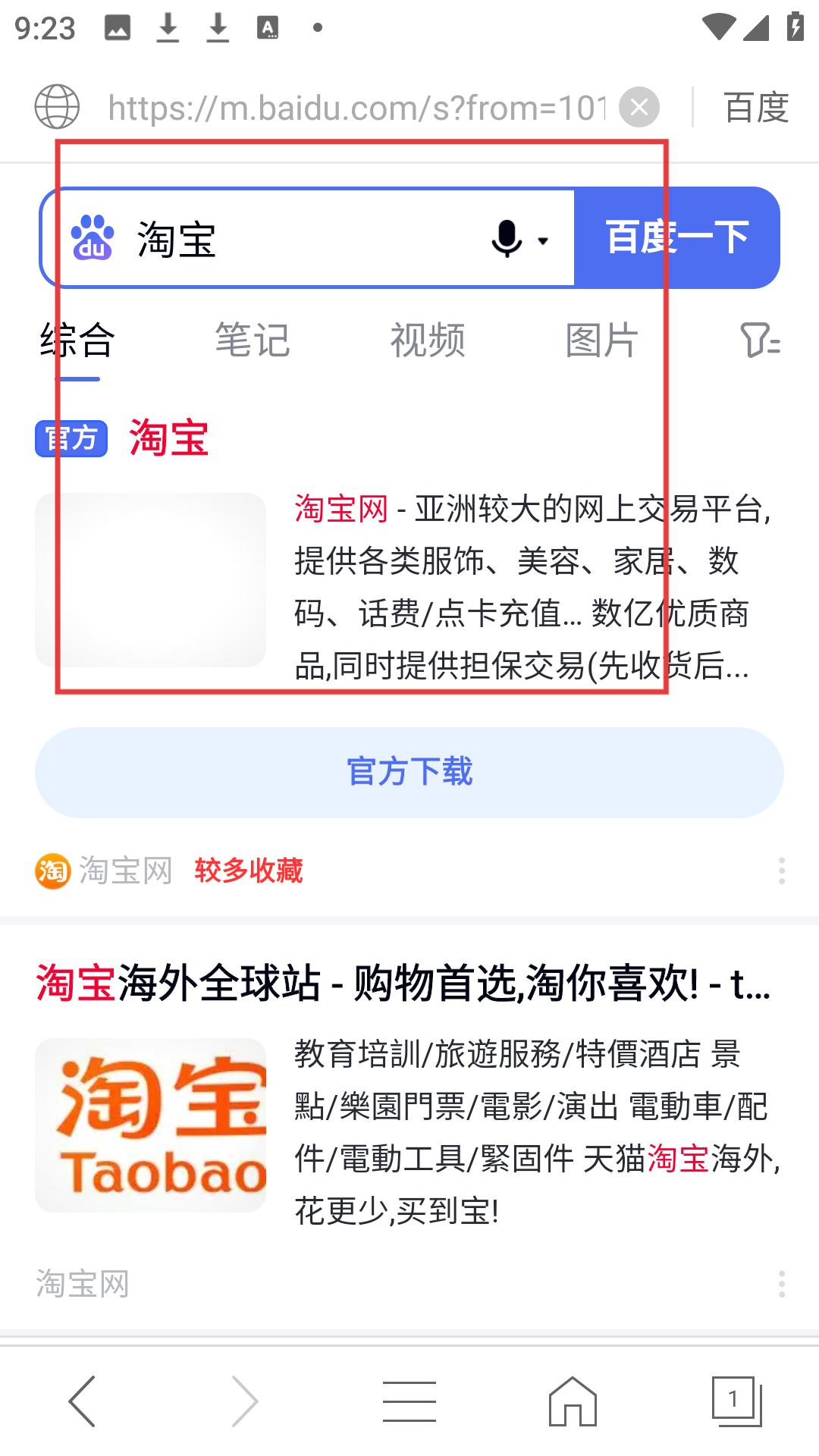Open the Taobao logo thumbnail
Image resolution: width=819 pixels, height=1456 pixels.
(x=150, y=1125)
